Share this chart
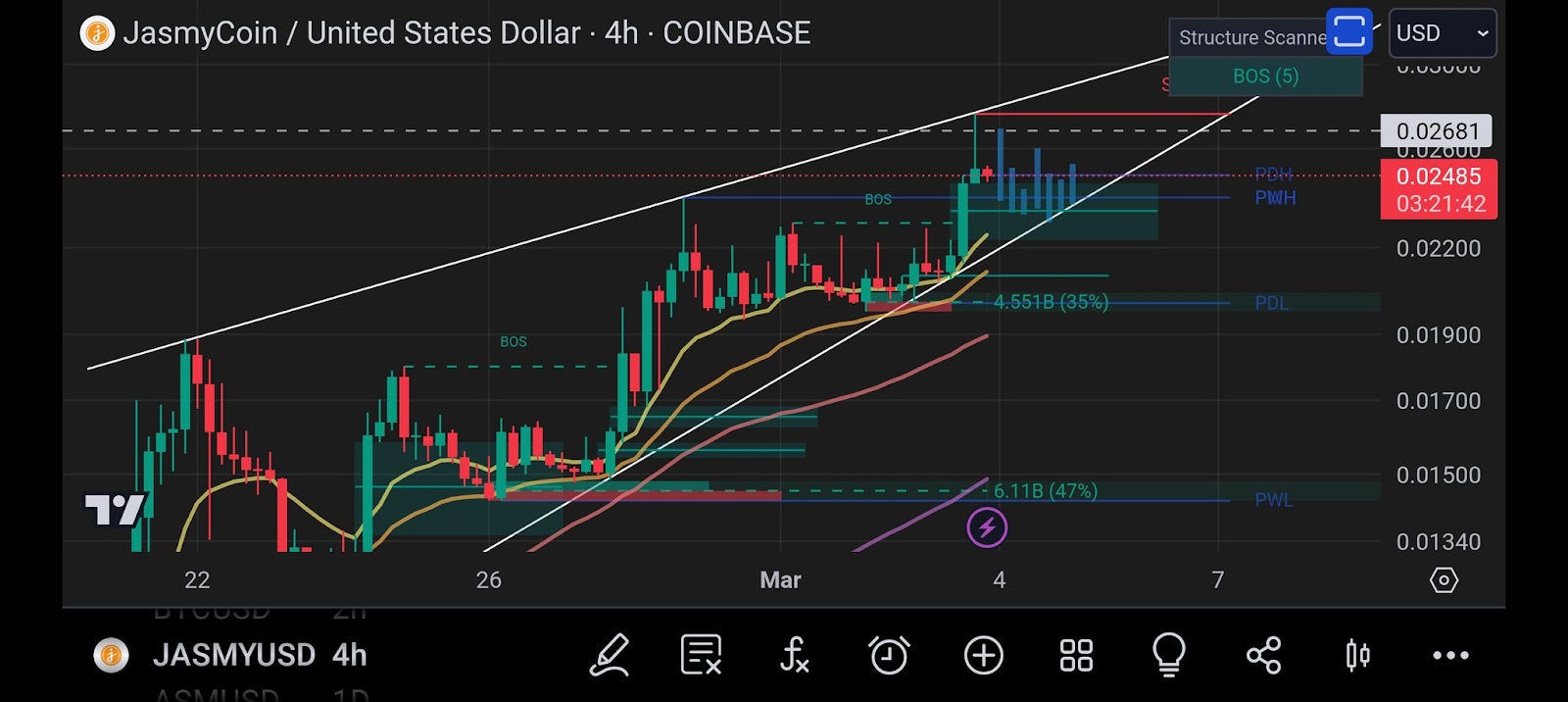The height and width of the screenshot is (702, 1568). [1263, 655]
